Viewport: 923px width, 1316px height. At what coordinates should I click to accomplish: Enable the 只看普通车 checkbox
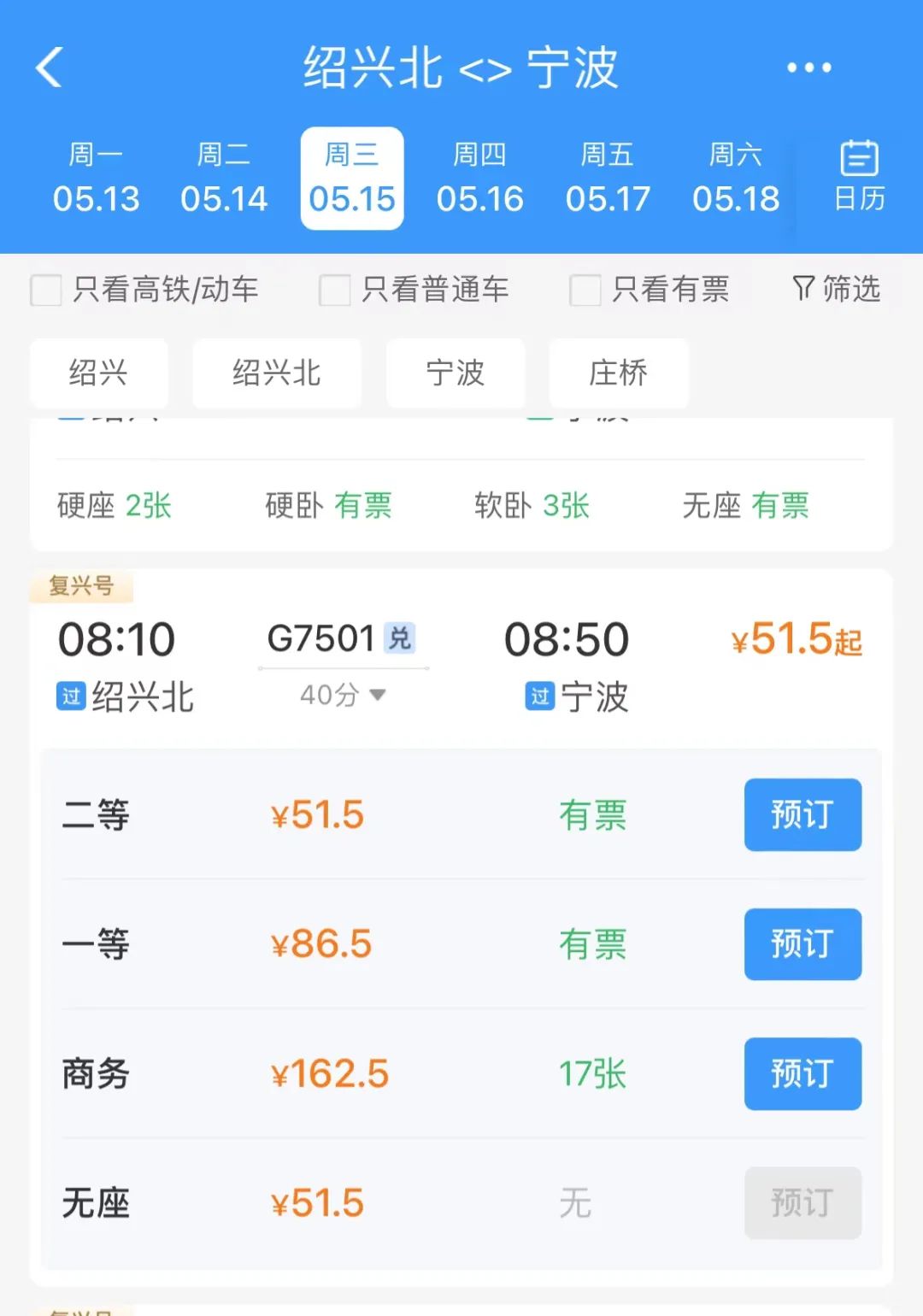point(334,290)
